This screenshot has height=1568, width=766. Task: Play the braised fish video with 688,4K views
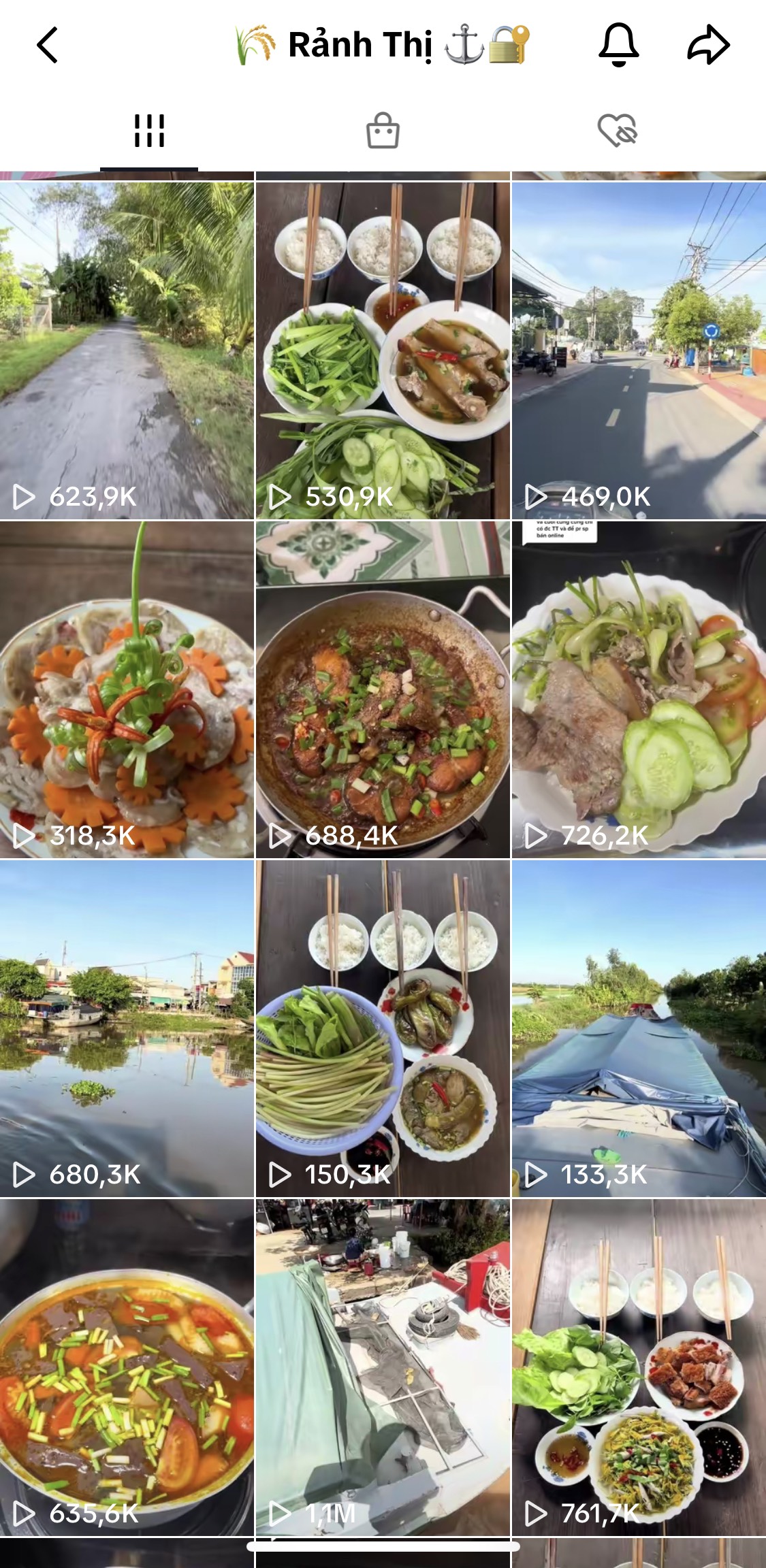tap(383, 689)
